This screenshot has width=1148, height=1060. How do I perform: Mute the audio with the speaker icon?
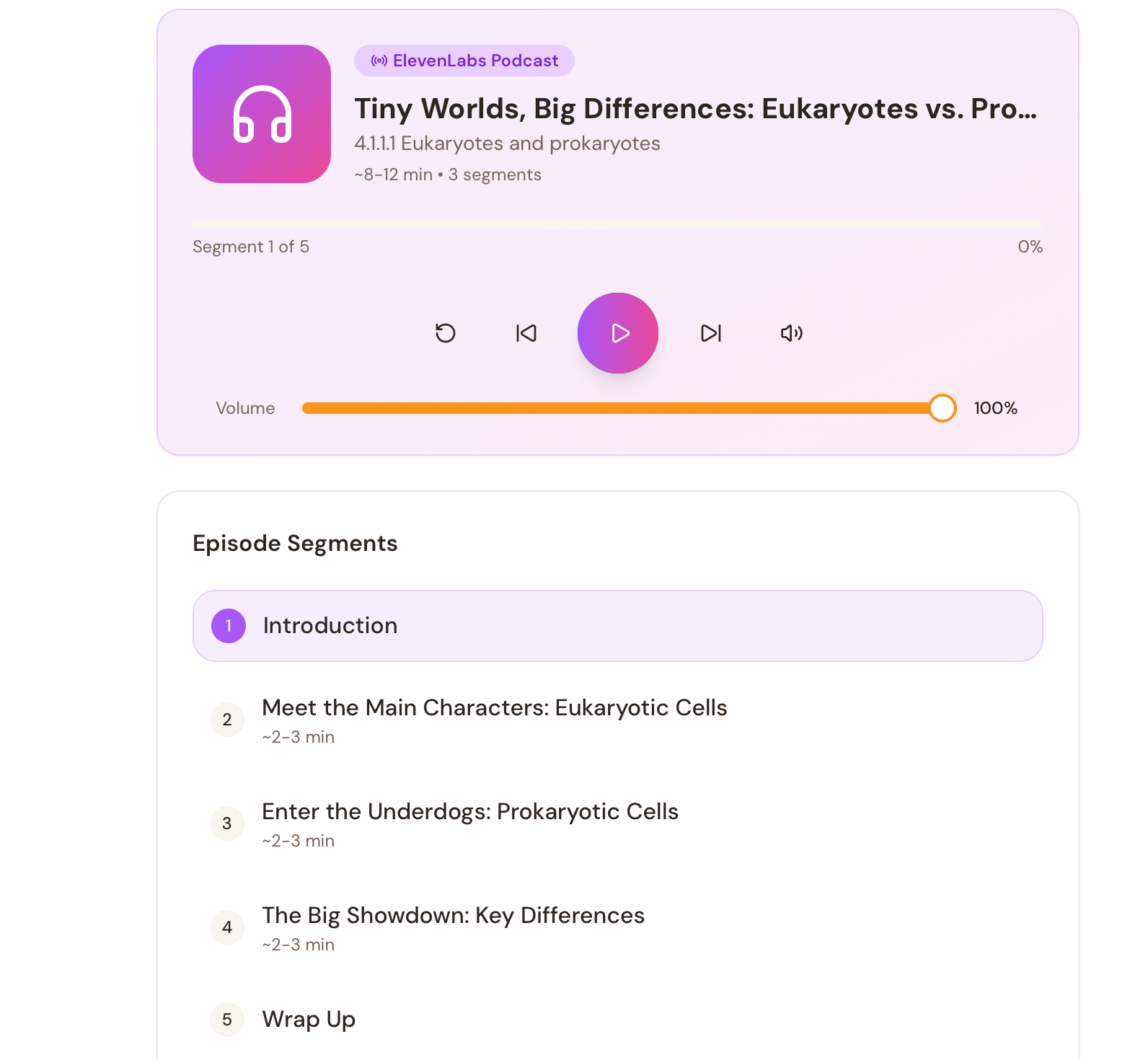click(792, 333)
